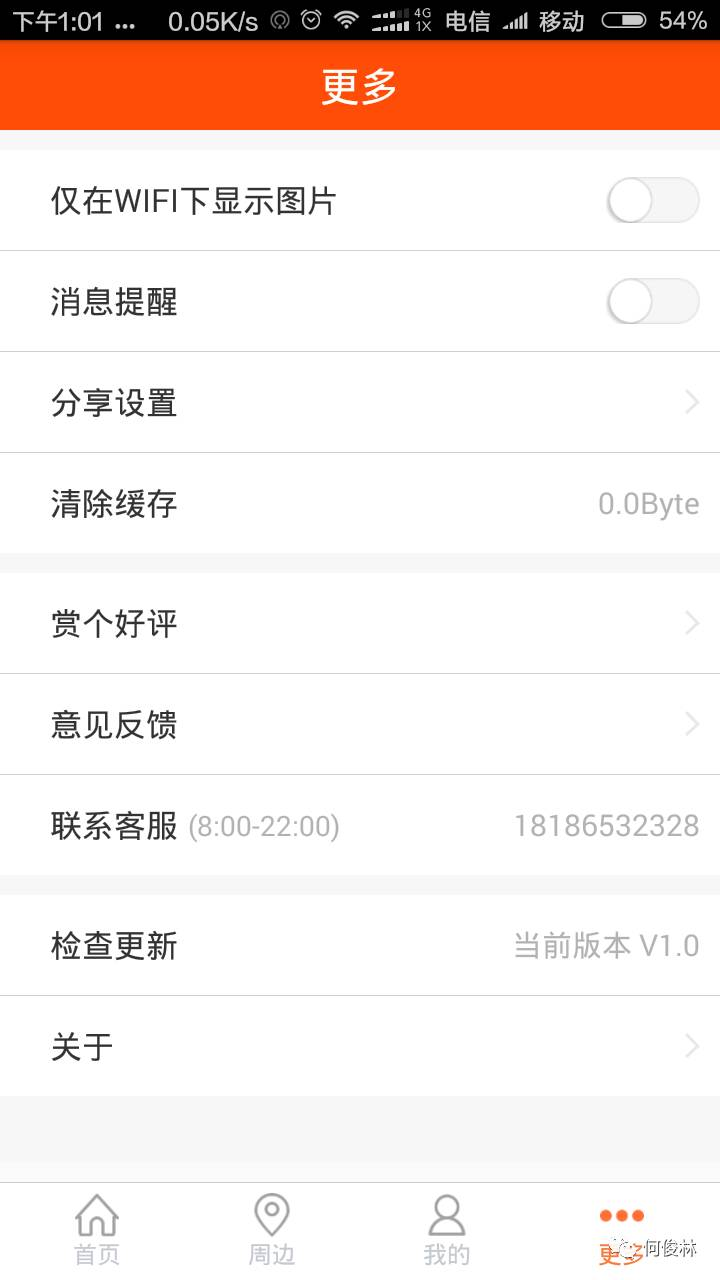The image size is (720, 1280).
Task: Enable the 仅在WIFI下显示图片 switch
Action: [x=652, y=201]
